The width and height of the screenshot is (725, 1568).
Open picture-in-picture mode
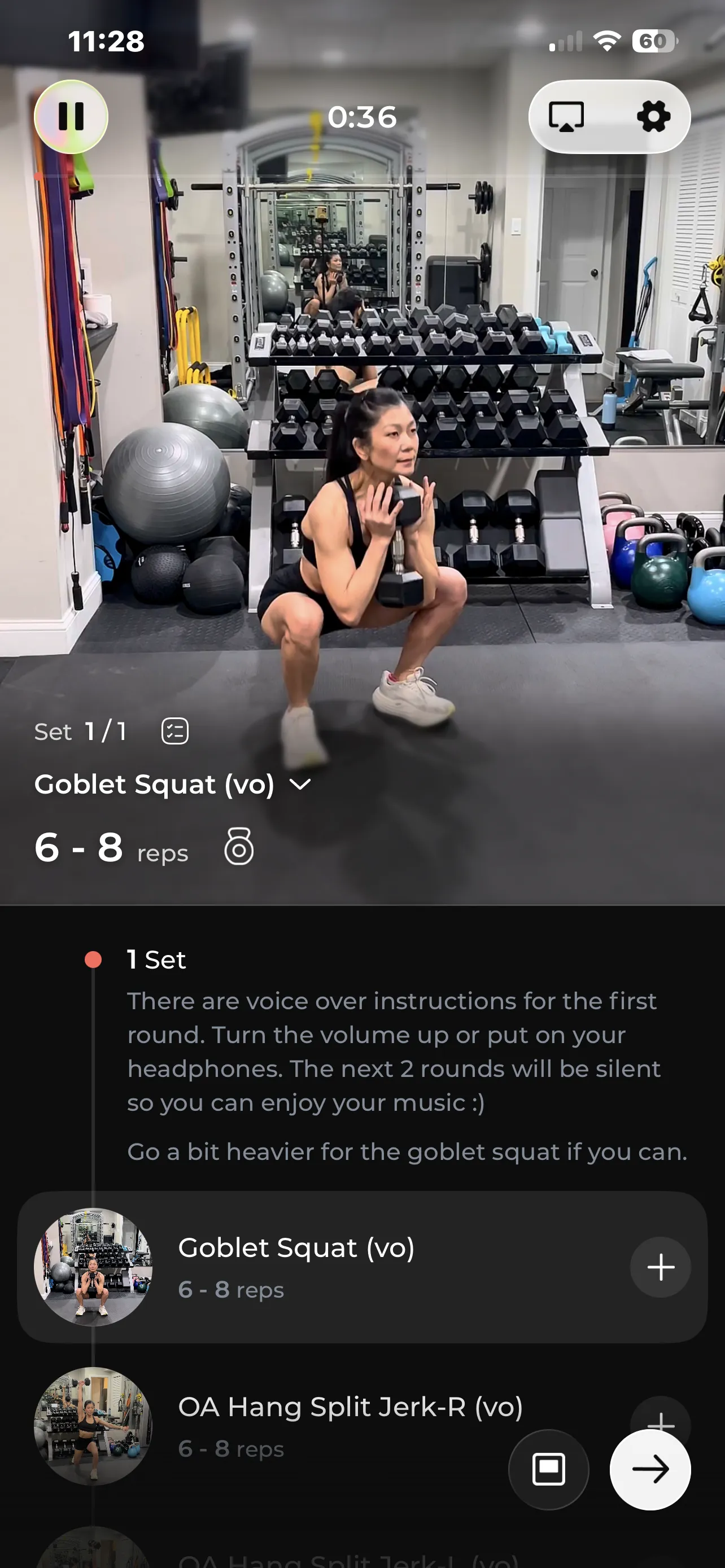[x=548, y=1469]
